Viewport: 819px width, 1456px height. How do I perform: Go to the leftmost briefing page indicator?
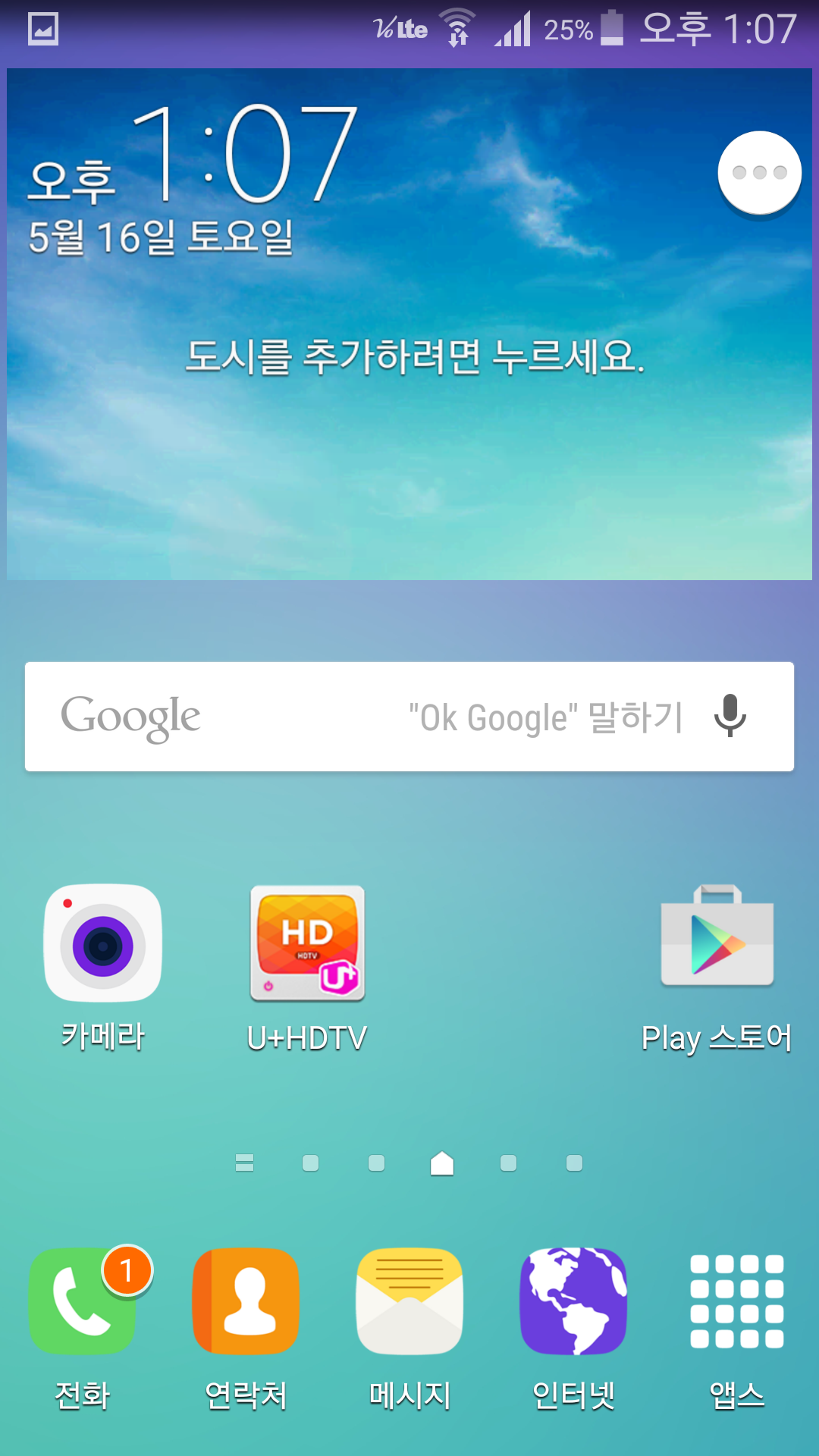click(x=244, y=1163)
